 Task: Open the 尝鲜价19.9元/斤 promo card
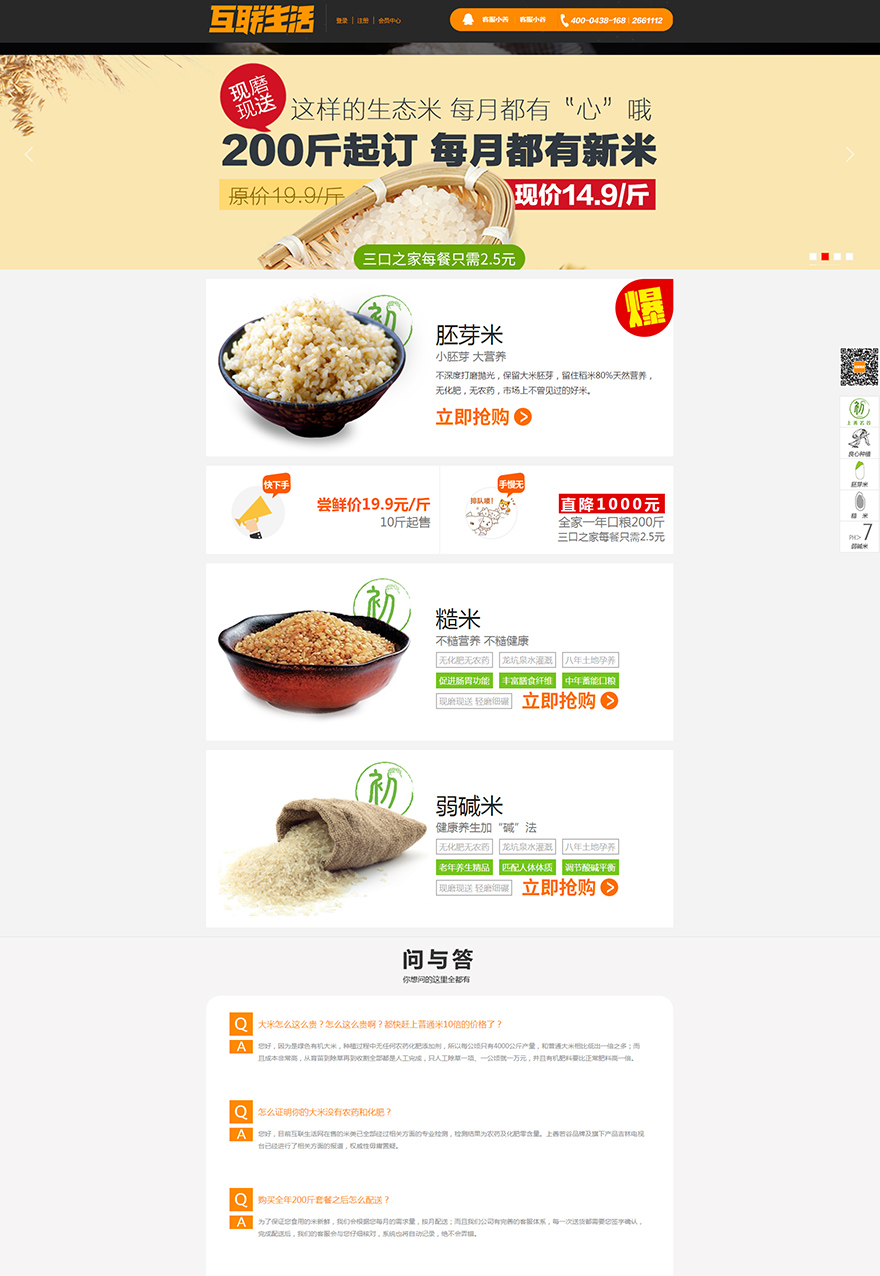[x=322, y=510]
